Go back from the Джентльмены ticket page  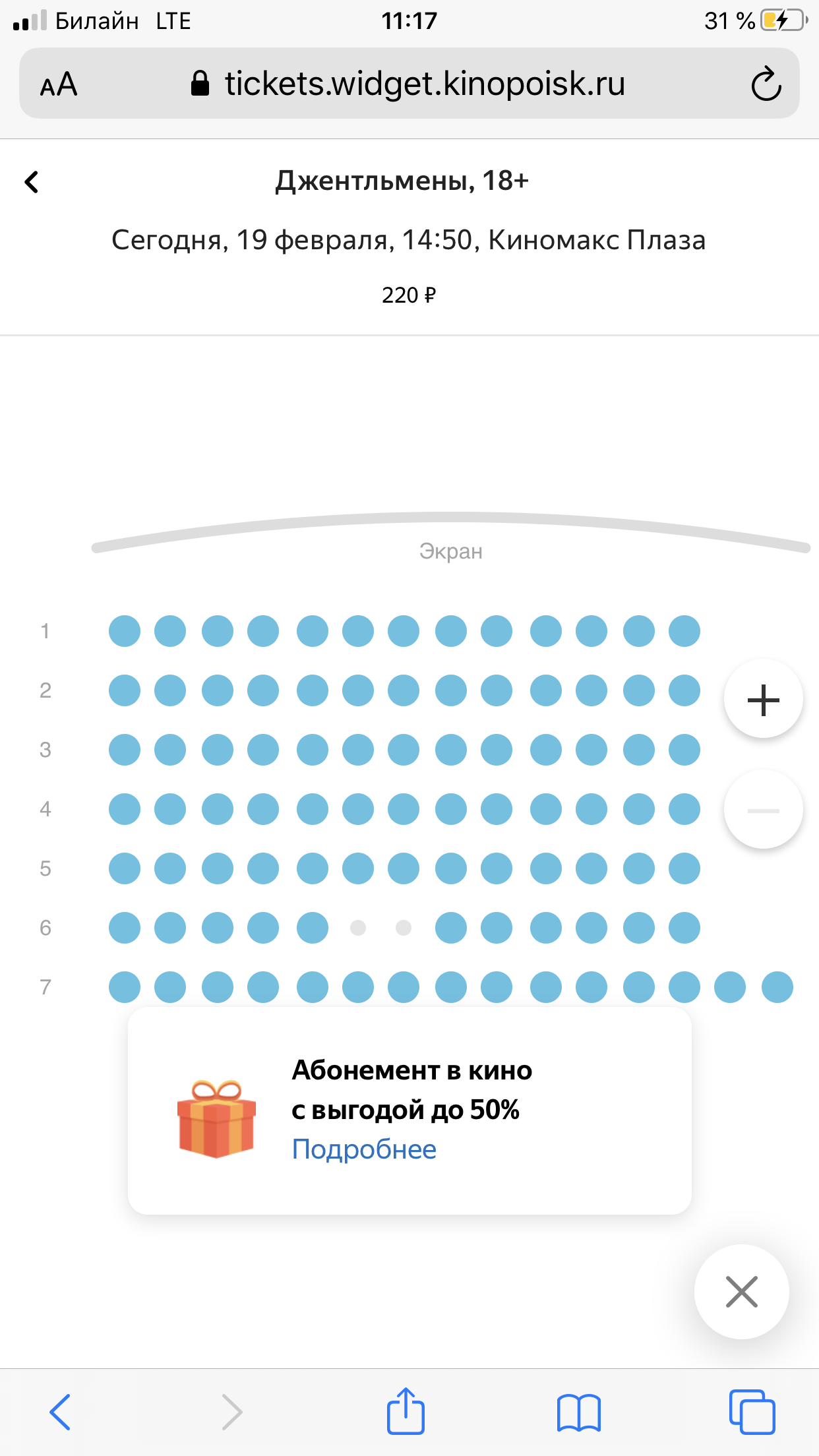(x=31, y=182)
